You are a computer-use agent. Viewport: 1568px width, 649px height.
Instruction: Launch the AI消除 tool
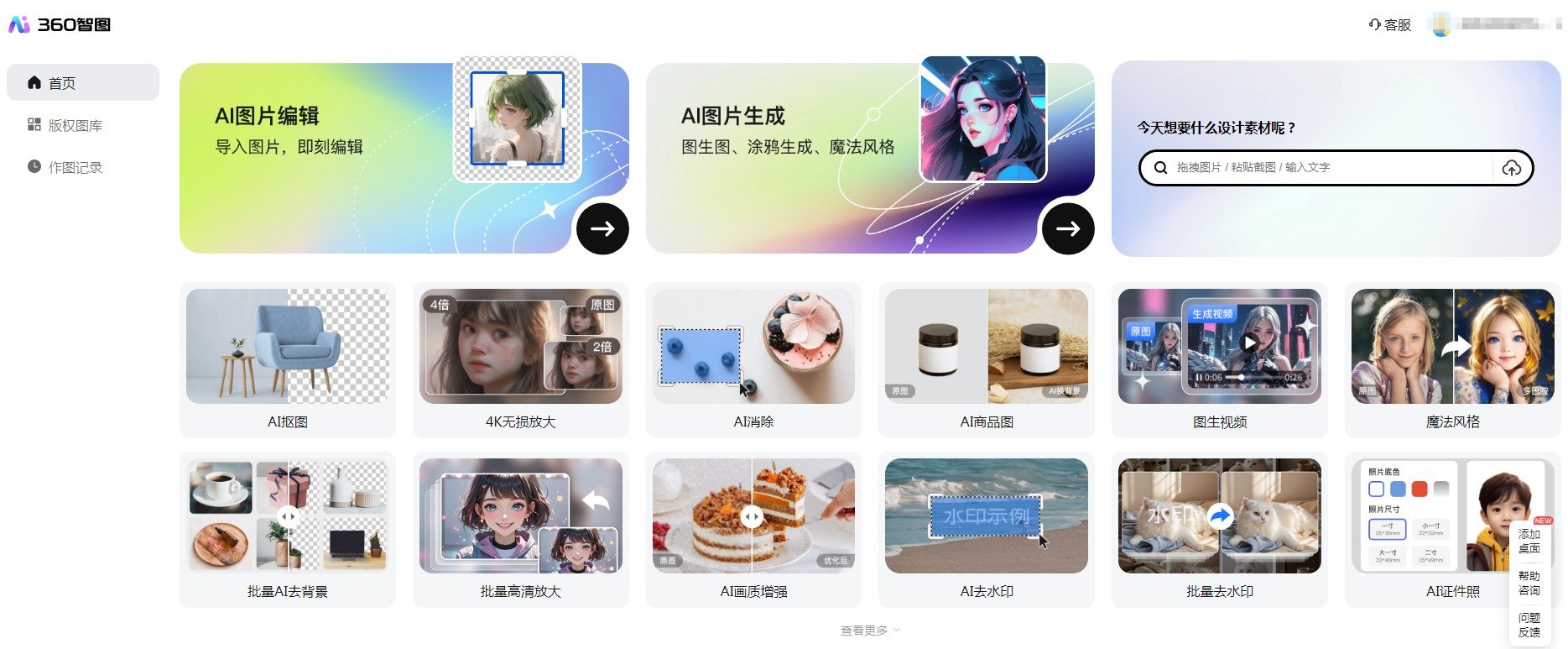coord(753,359)
